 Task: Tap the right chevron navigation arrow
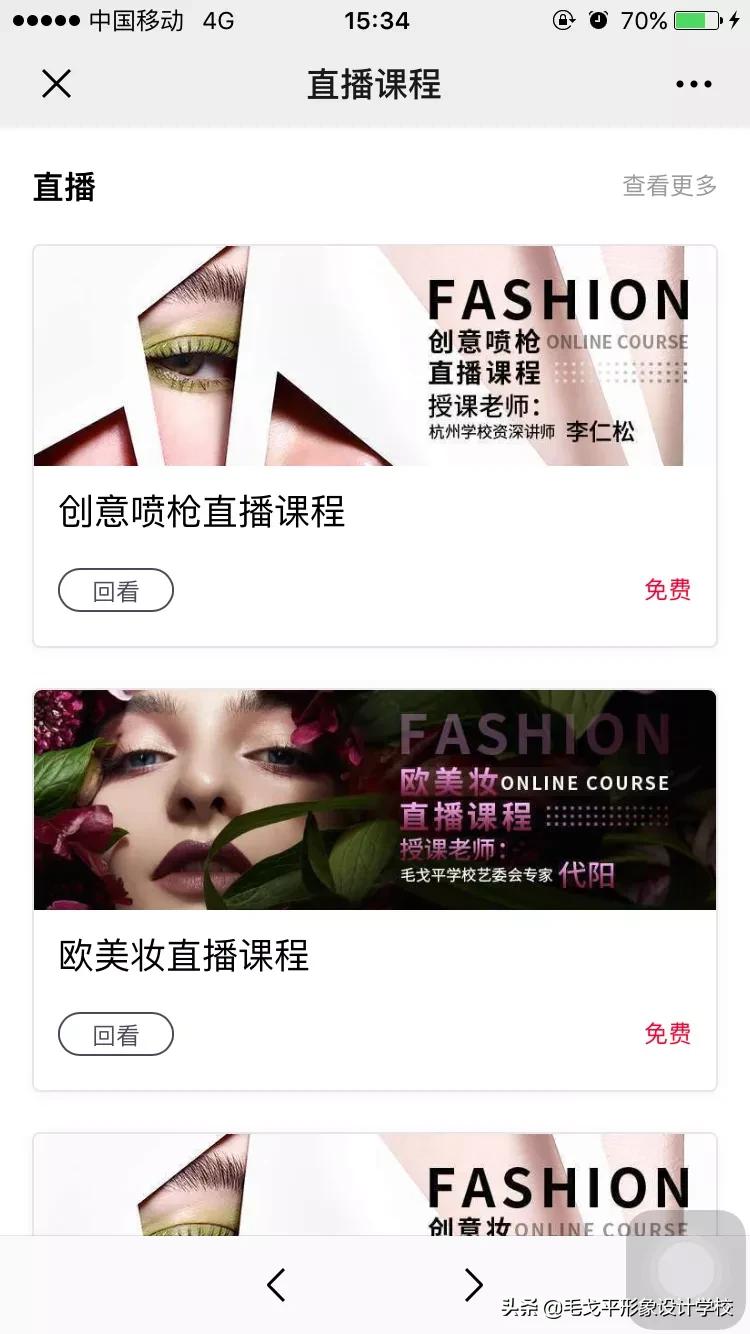coord(473,1285)
